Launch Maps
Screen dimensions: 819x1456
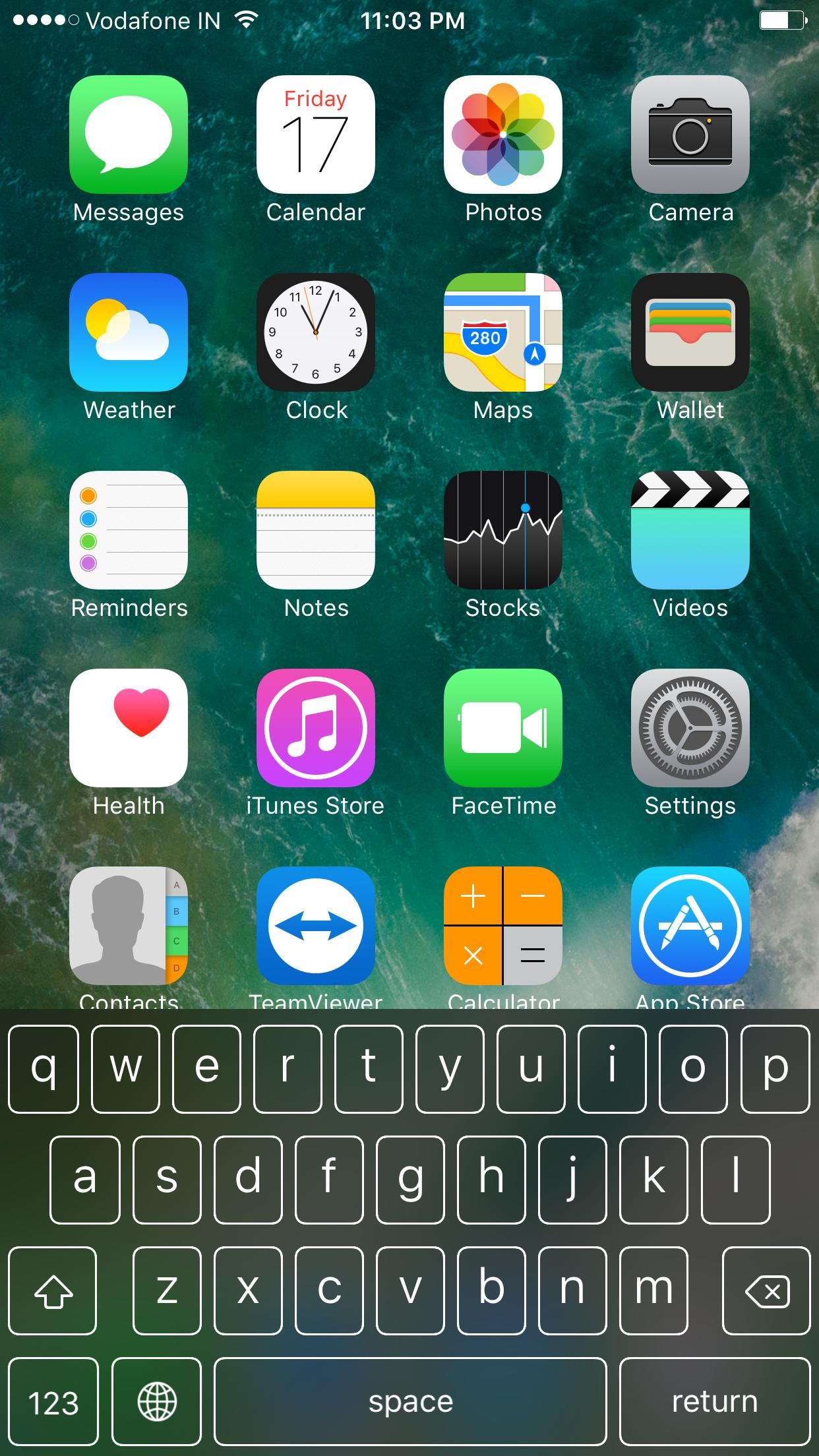(503, 332)
